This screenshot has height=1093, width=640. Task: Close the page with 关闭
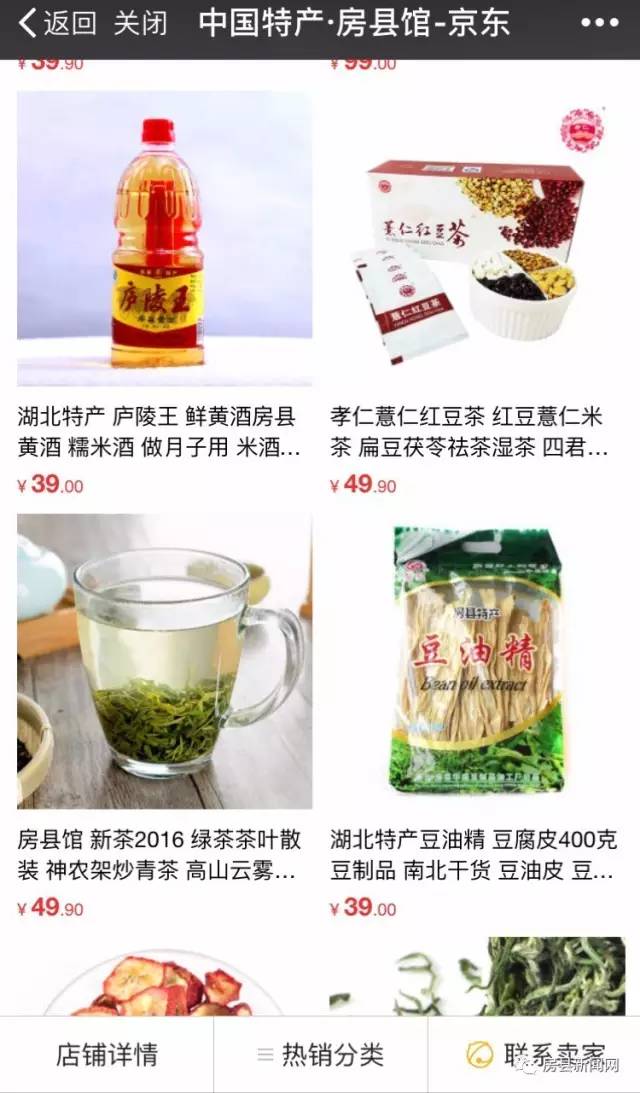click(139, 23)
